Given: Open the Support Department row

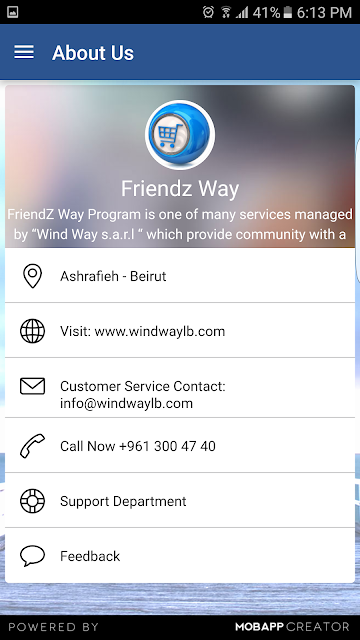Looking at the screenshot, I should tap(180, 500).
